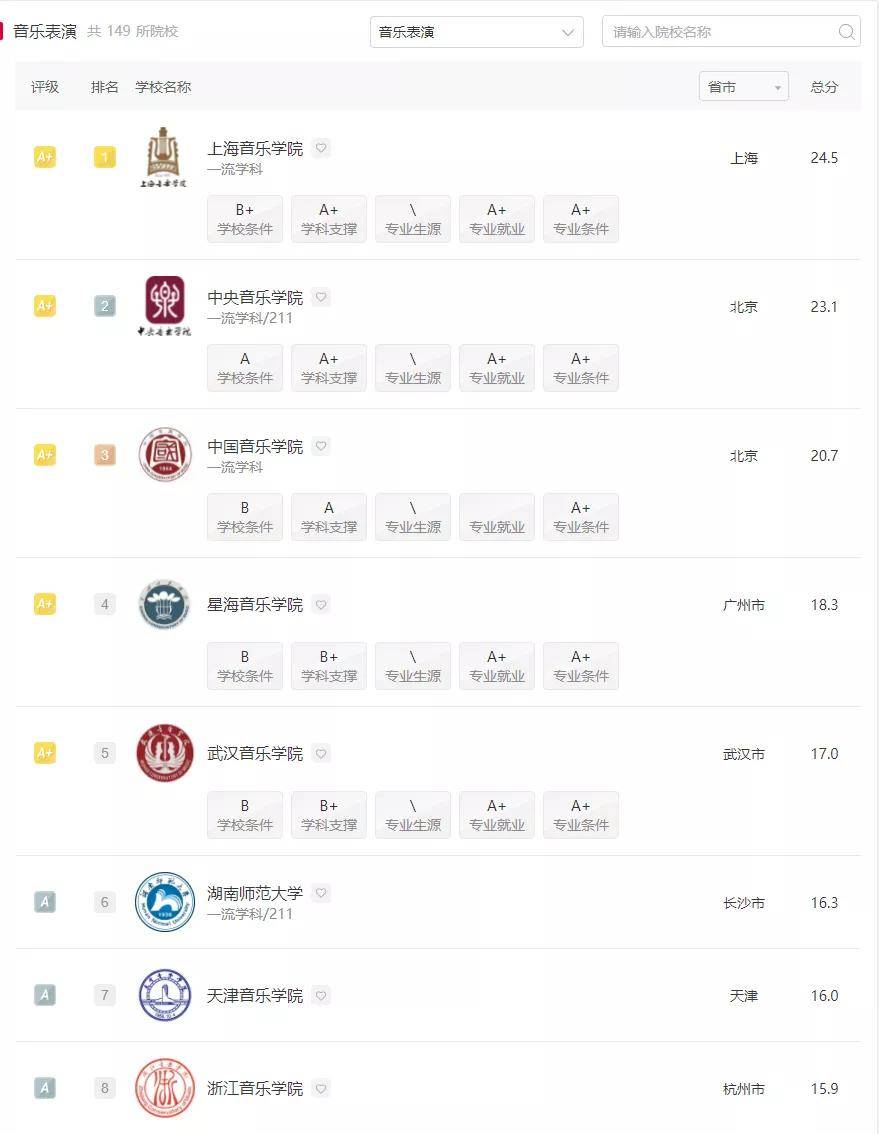Favorite 武汉音乐学院 with the heart icon
Viewport: 879px width, 1134px height.
click(x=321, y=753)
